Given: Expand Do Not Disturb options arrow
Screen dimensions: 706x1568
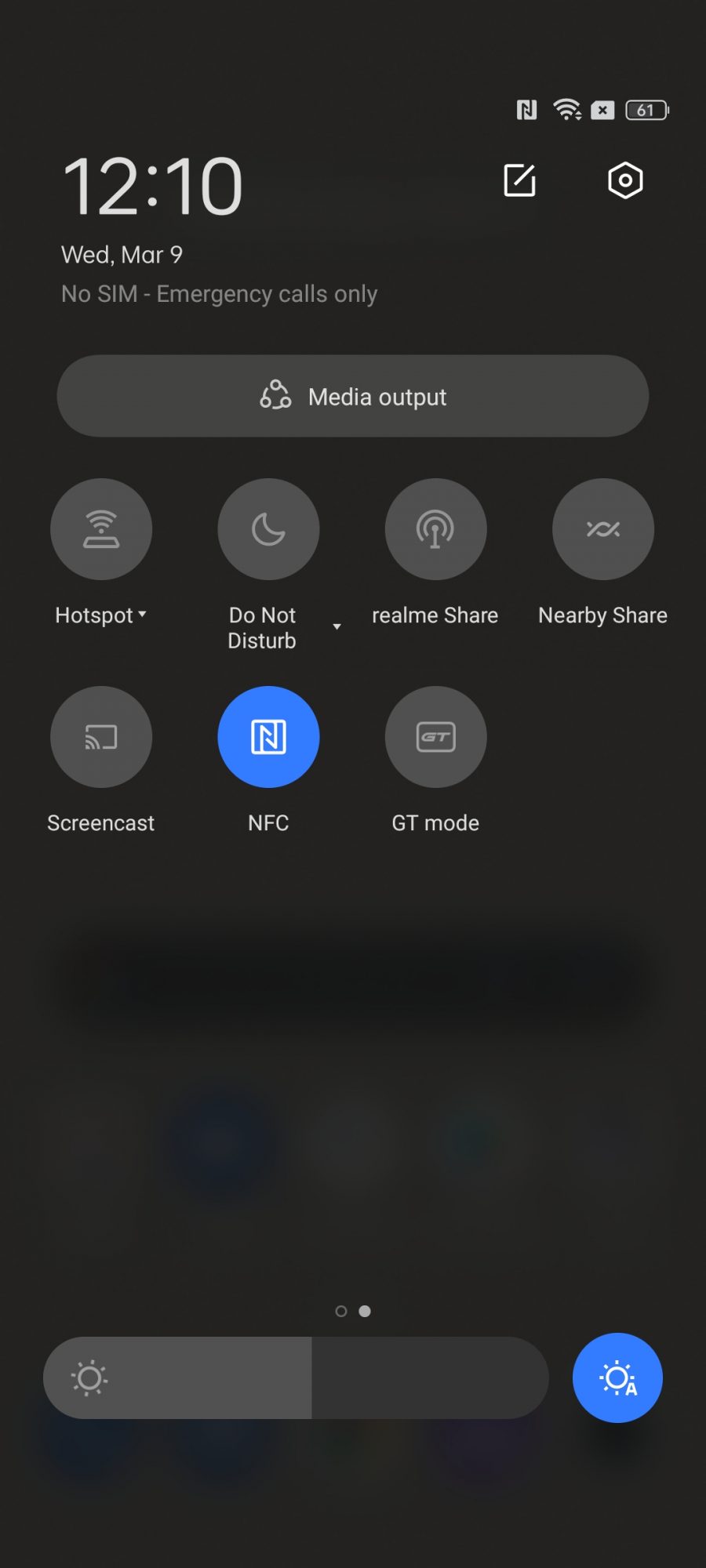Looking at the screenshot, I should tap(337, 627).
